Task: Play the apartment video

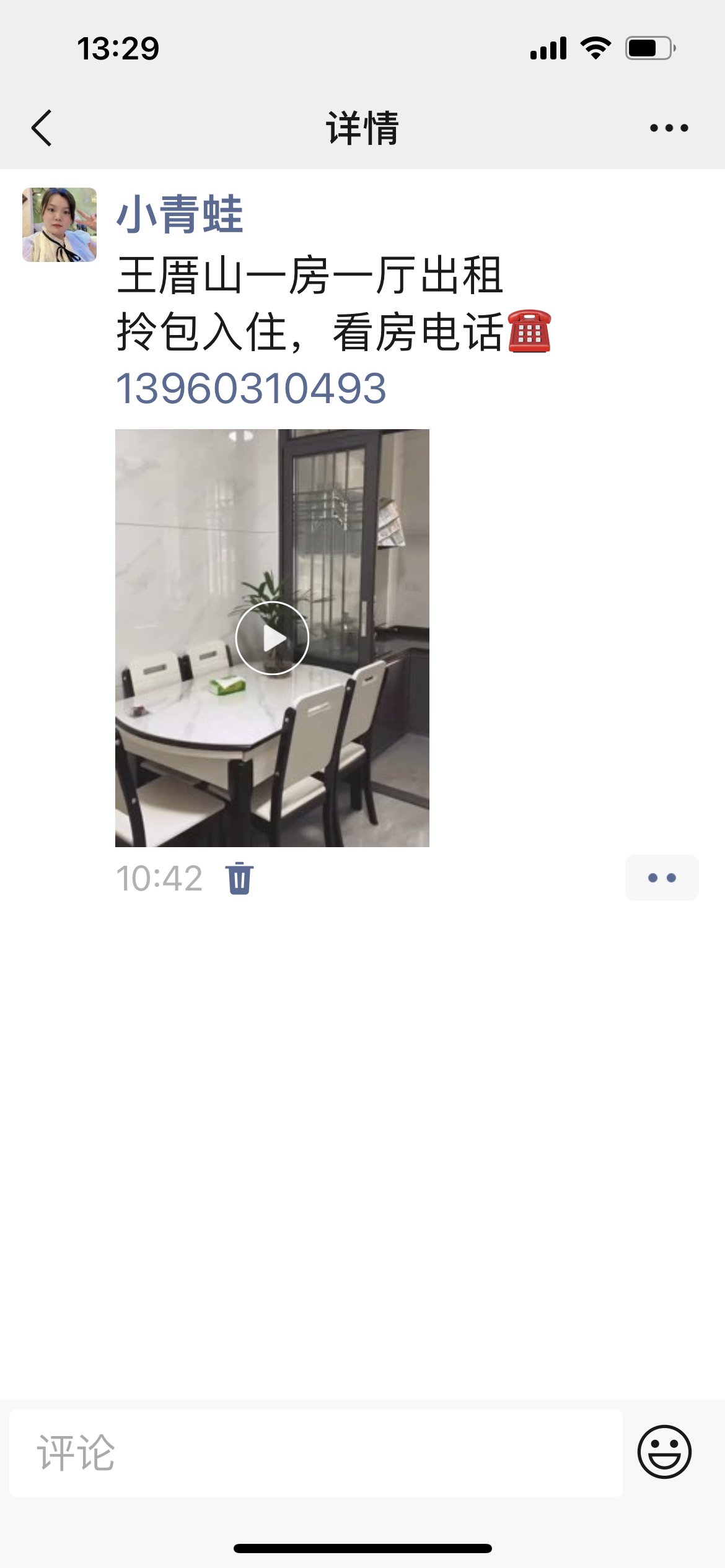Action: pos(272,638)
